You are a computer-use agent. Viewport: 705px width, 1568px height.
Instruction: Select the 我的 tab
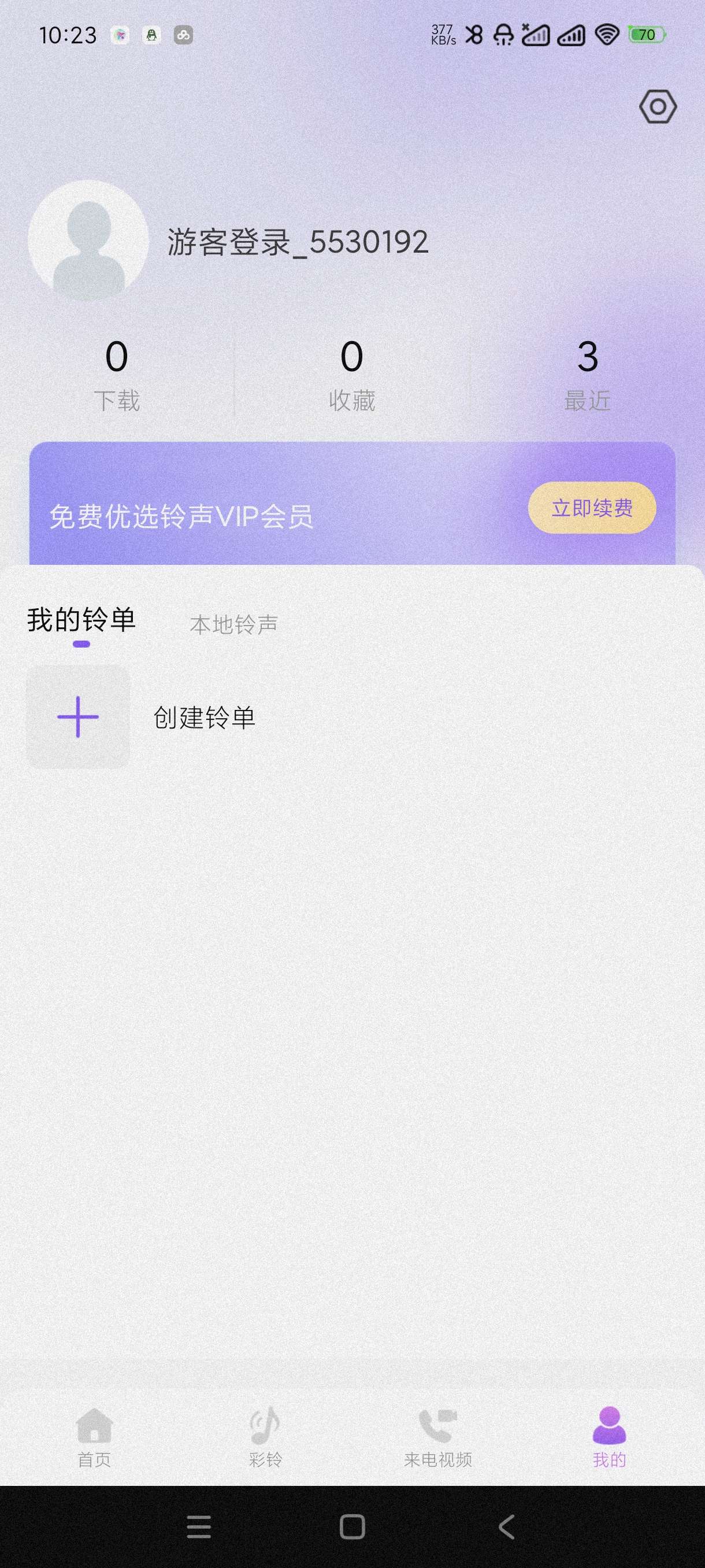click(x=609, y=1437)
